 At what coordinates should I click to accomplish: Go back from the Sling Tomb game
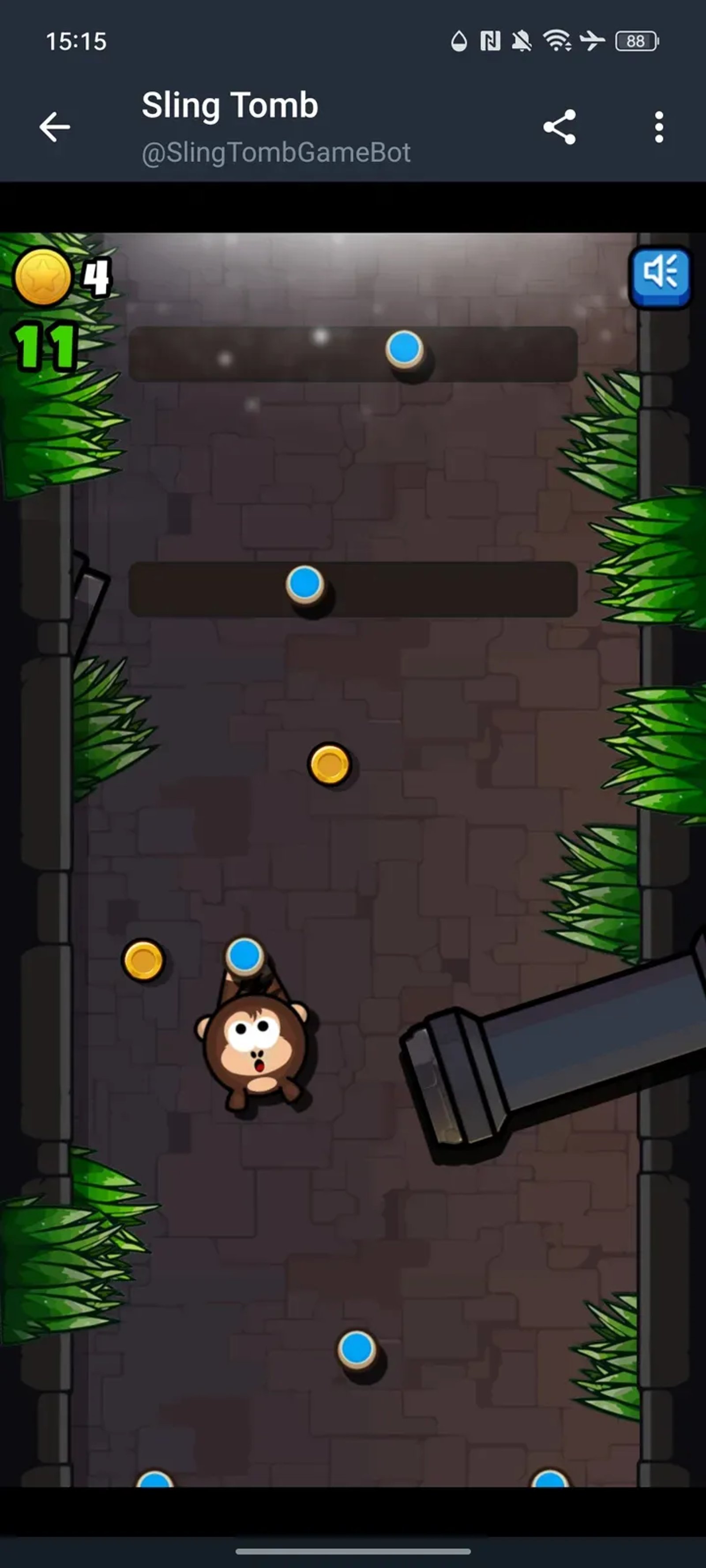point(55,127)
